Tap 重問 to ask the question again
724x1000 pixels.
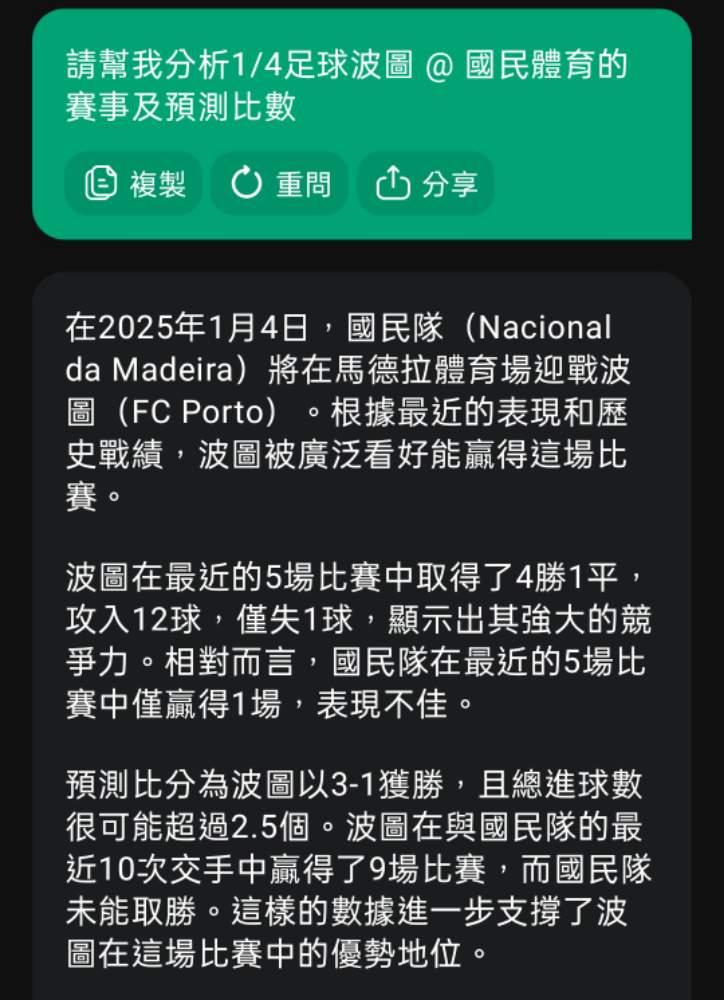coord(280,184)
